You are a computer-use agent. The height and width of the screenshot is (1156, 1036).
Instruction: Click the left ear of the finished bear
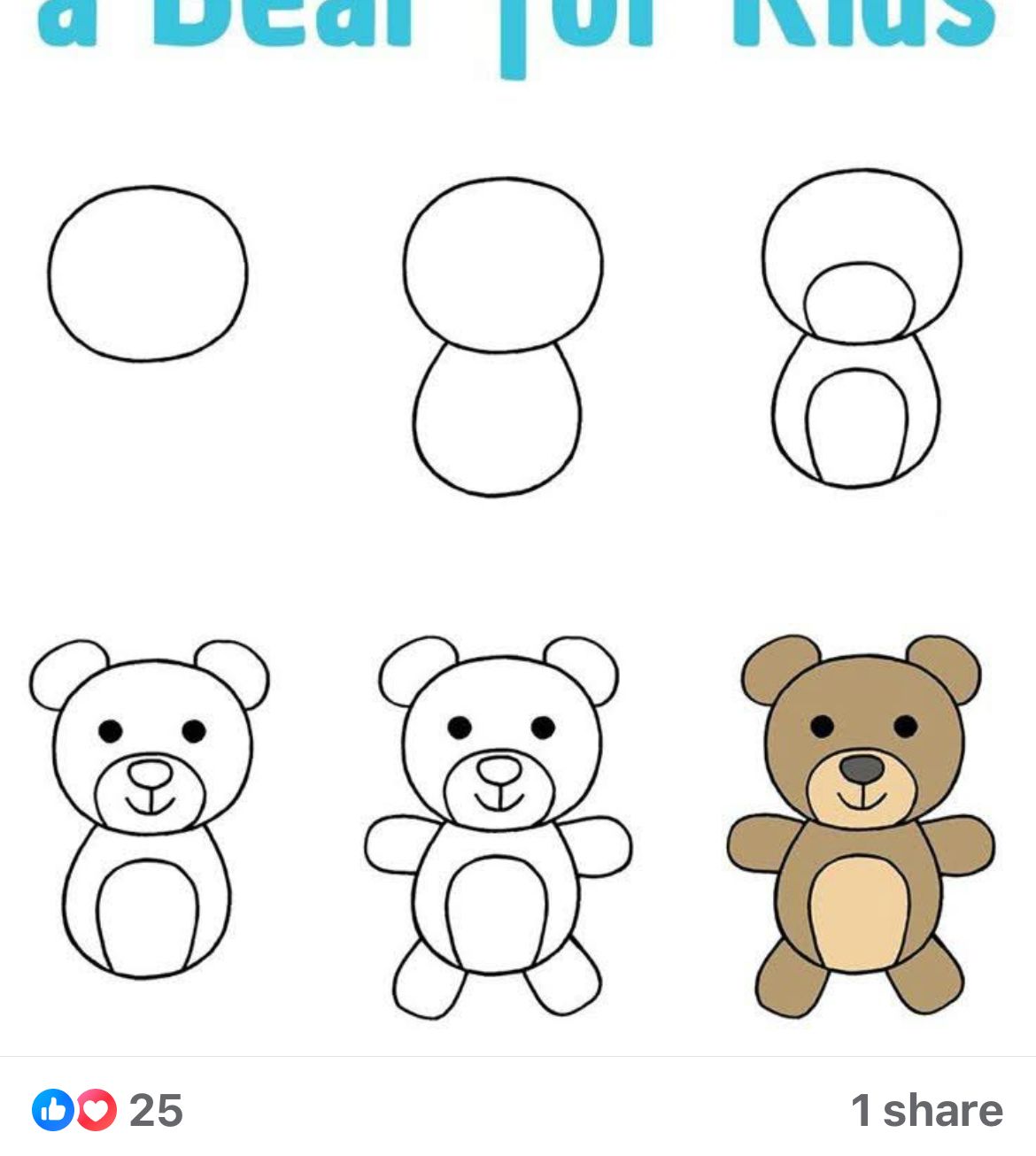(772, 667)
